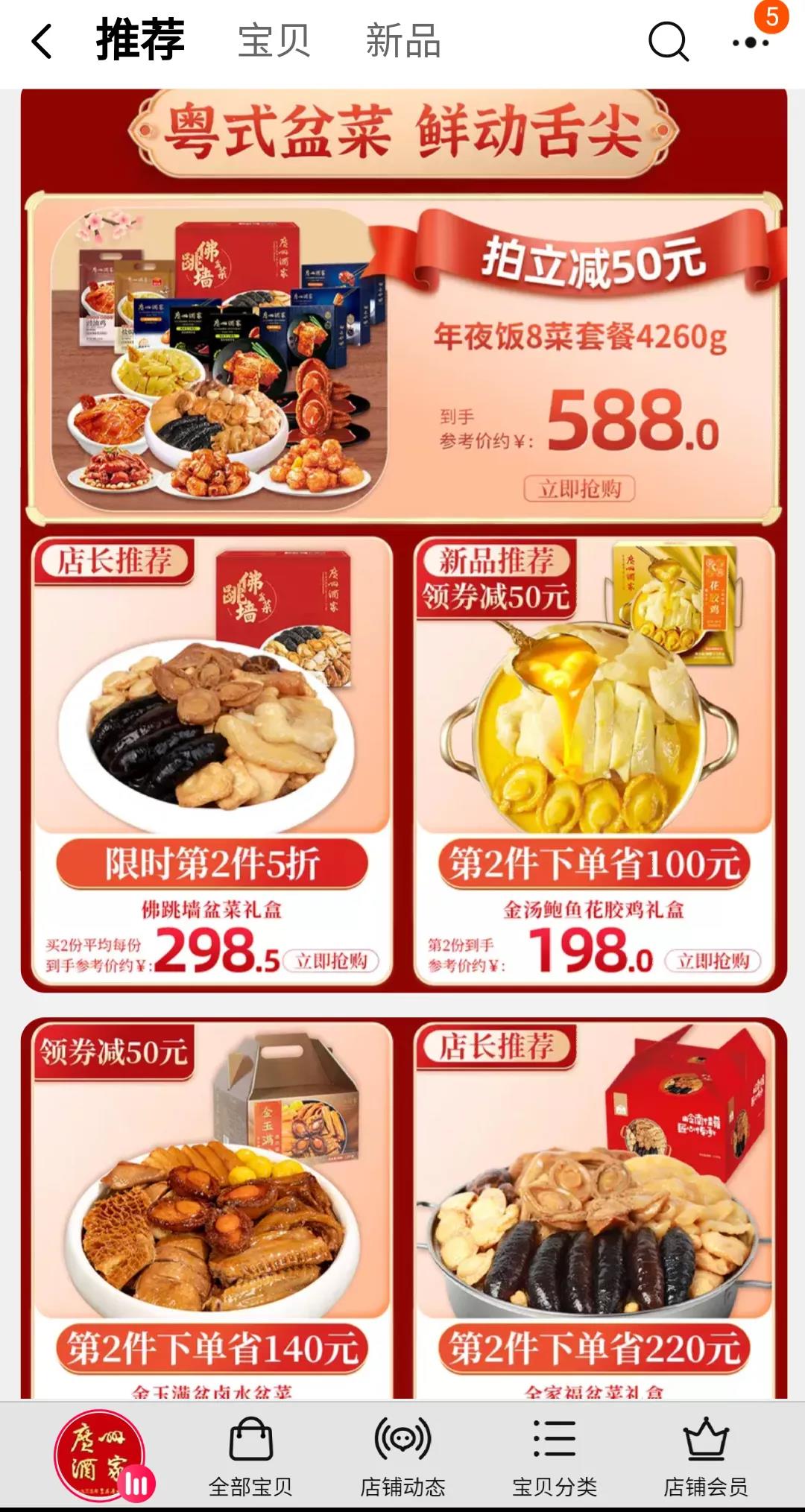The width and height of the screenshot is (805, 1512).
Task: Open 宝贝分类 tab
Action: [554, 1457]
